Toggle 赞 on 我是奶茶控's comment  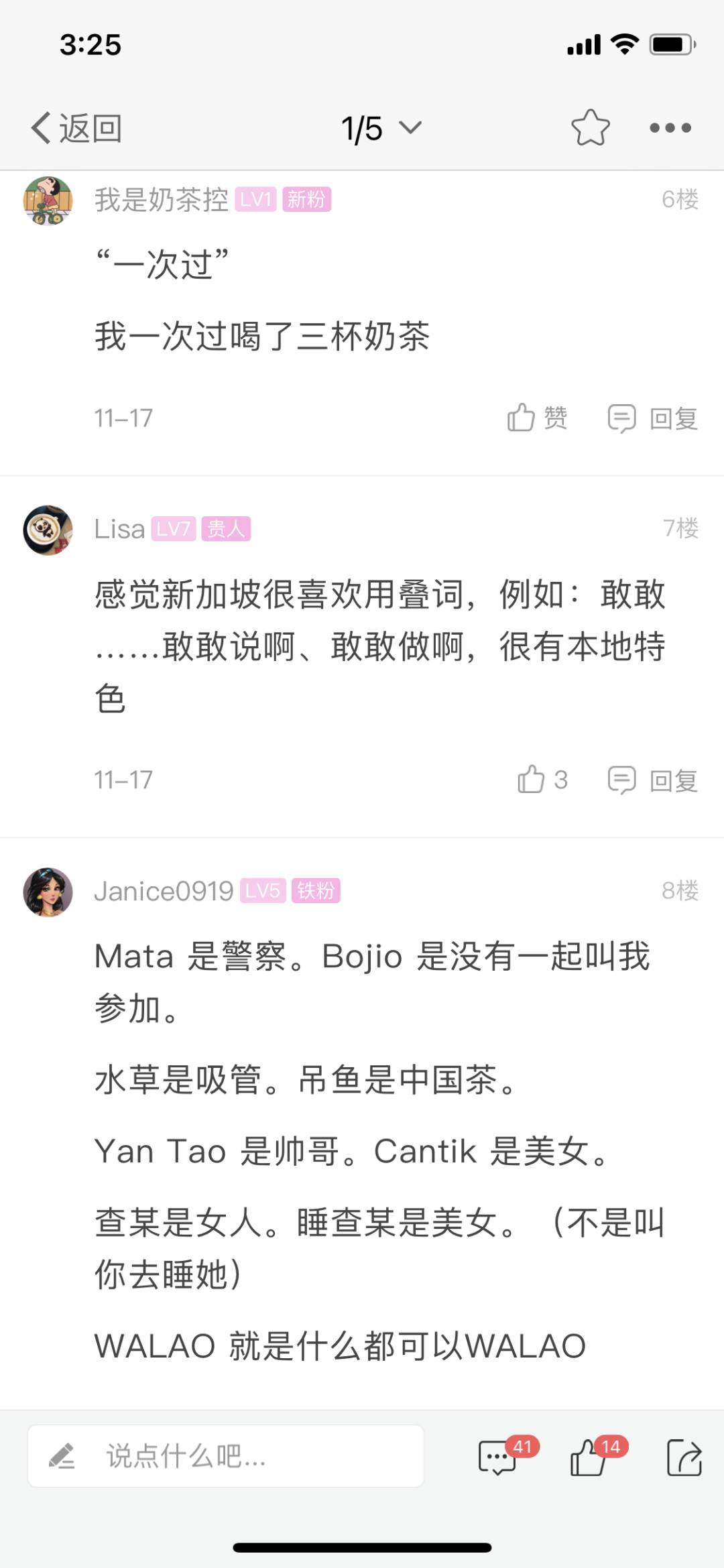click(536, 417)
